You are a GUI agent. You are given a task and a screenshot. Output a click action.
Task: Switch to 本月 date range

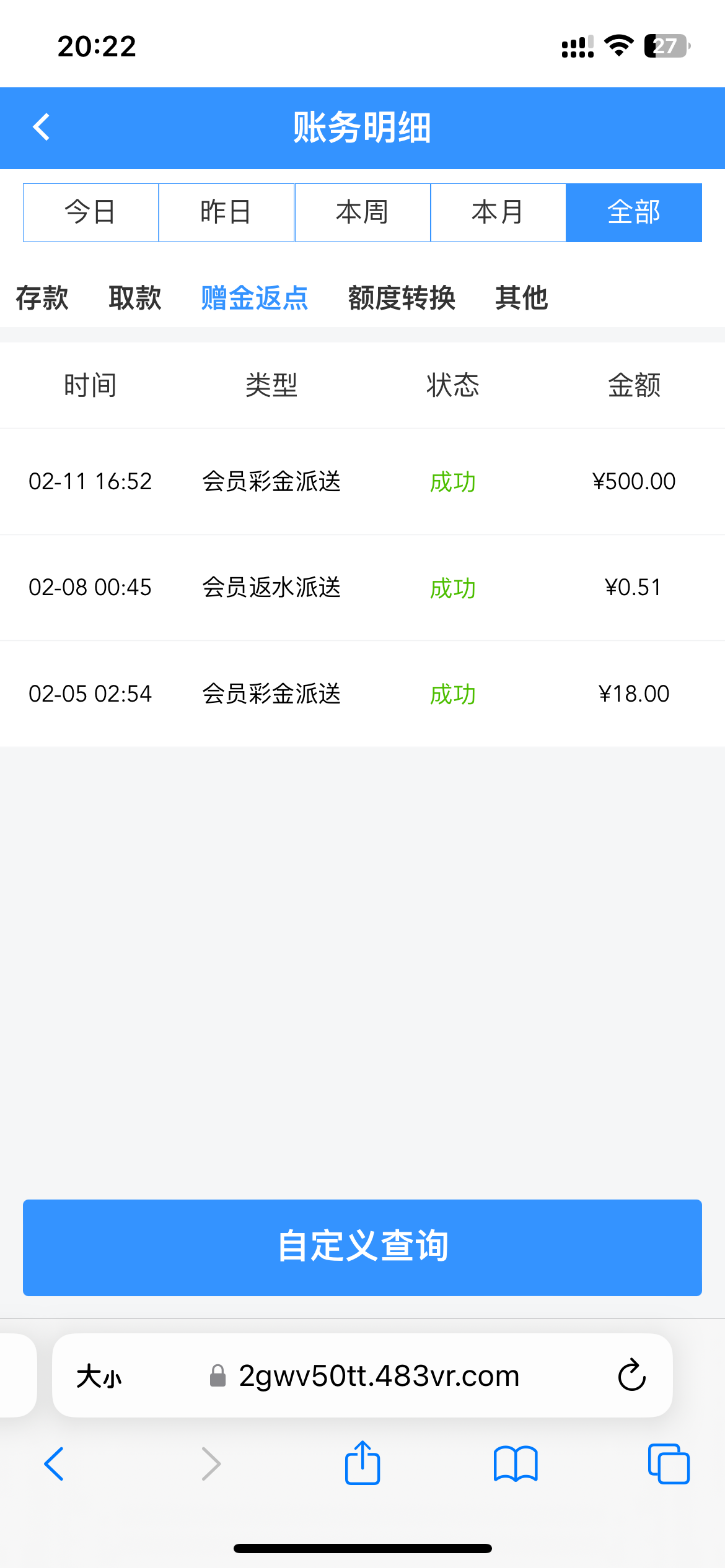[498, 212]
